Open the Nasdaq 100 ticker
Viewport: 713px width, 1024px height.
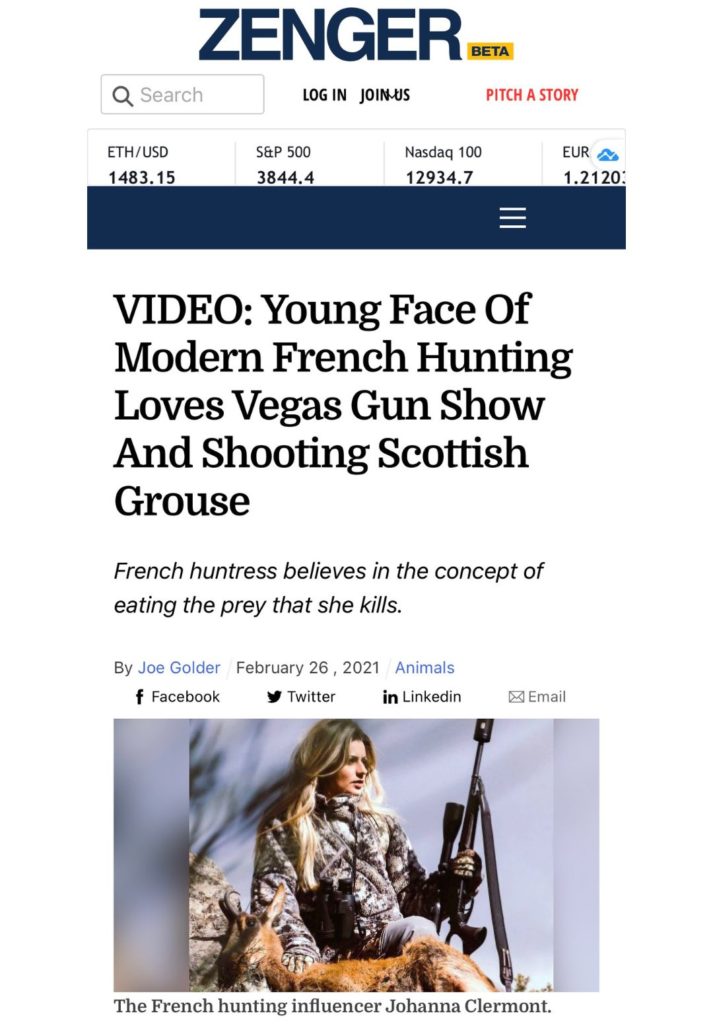click(442, 165)
